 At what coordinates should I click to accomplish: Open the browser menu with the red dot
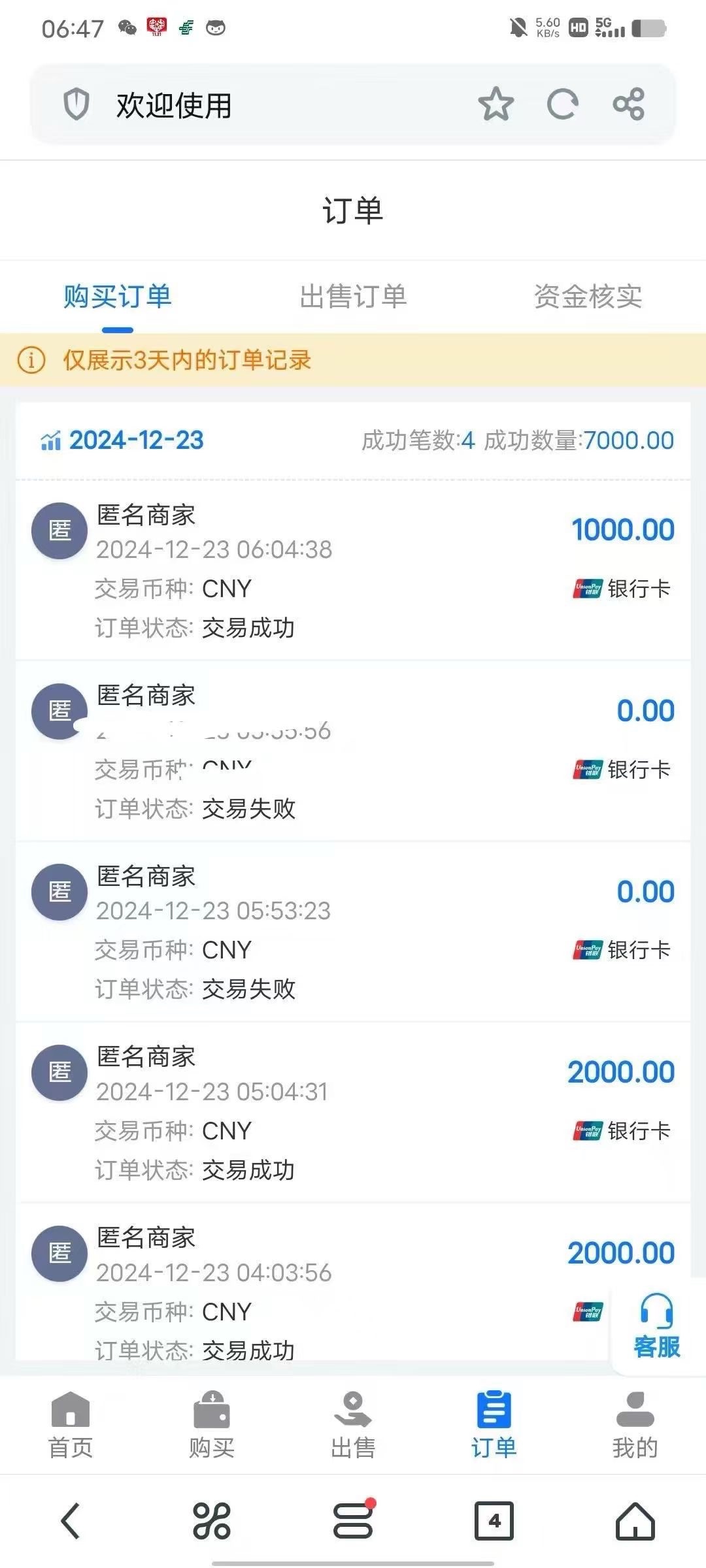click(354, 1520)
